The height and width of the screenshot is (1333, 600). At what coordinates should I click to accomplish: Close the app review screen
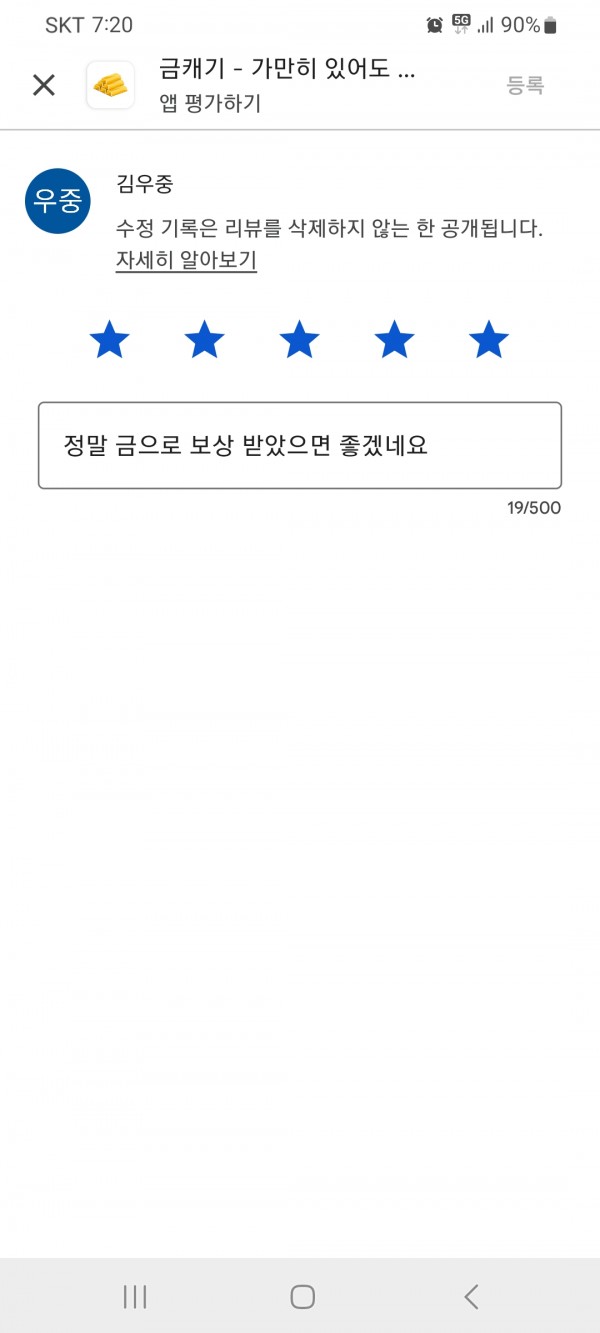pyautogui.click(x=44, y=85)
